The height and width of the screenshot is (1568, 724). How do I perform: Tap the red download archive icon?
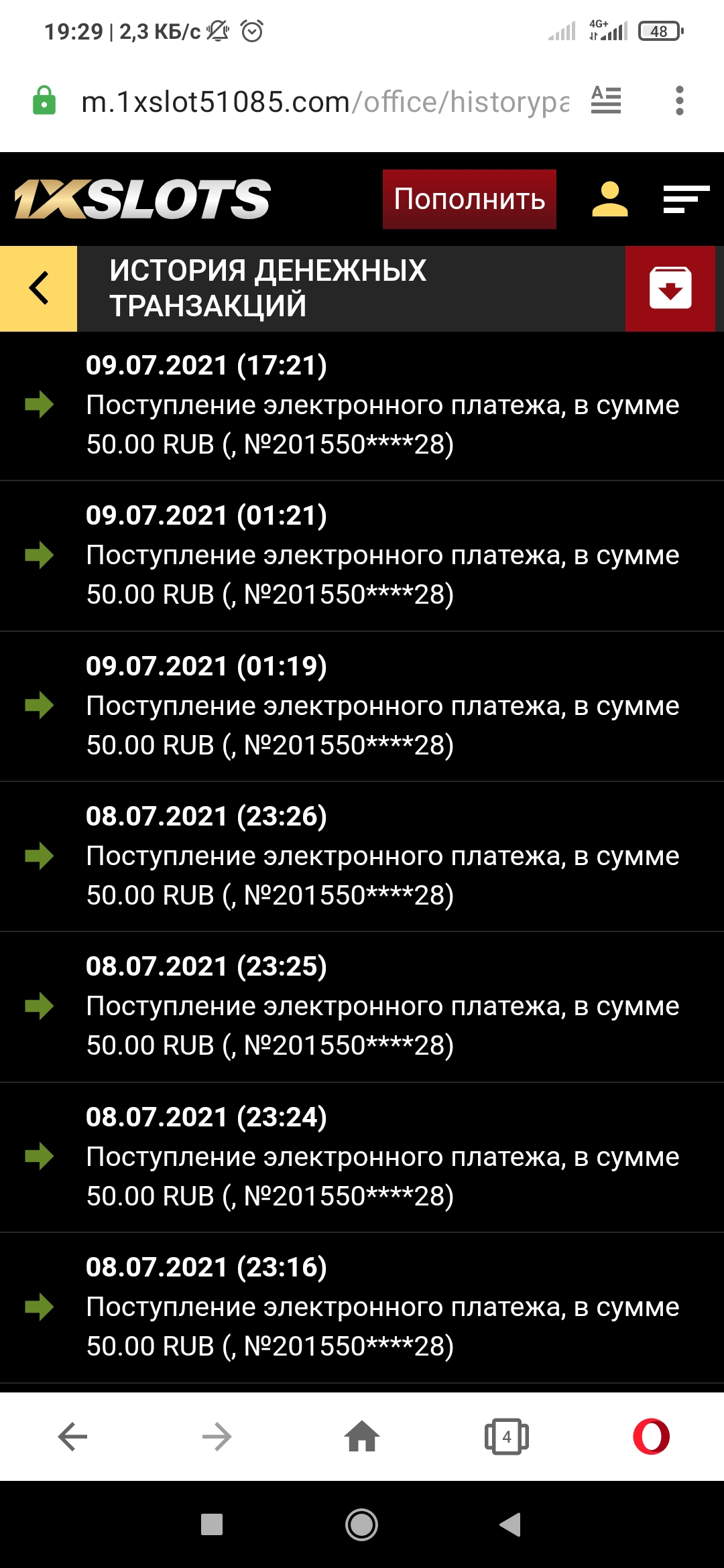click(x=670, y=288)
